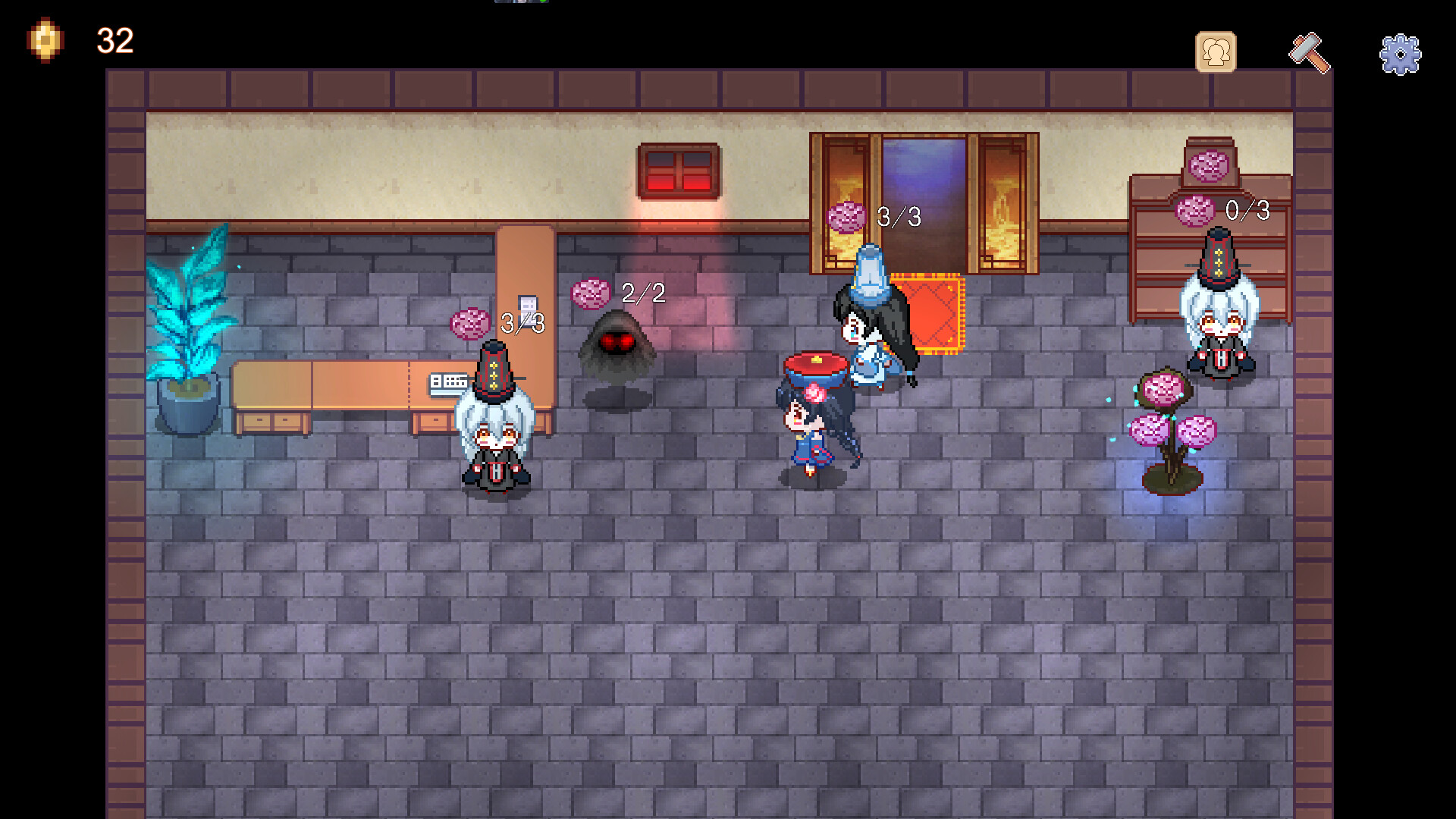Open the hammer build tool
Viewport: 1456px width, 819px height.
tap(1309, 52)
